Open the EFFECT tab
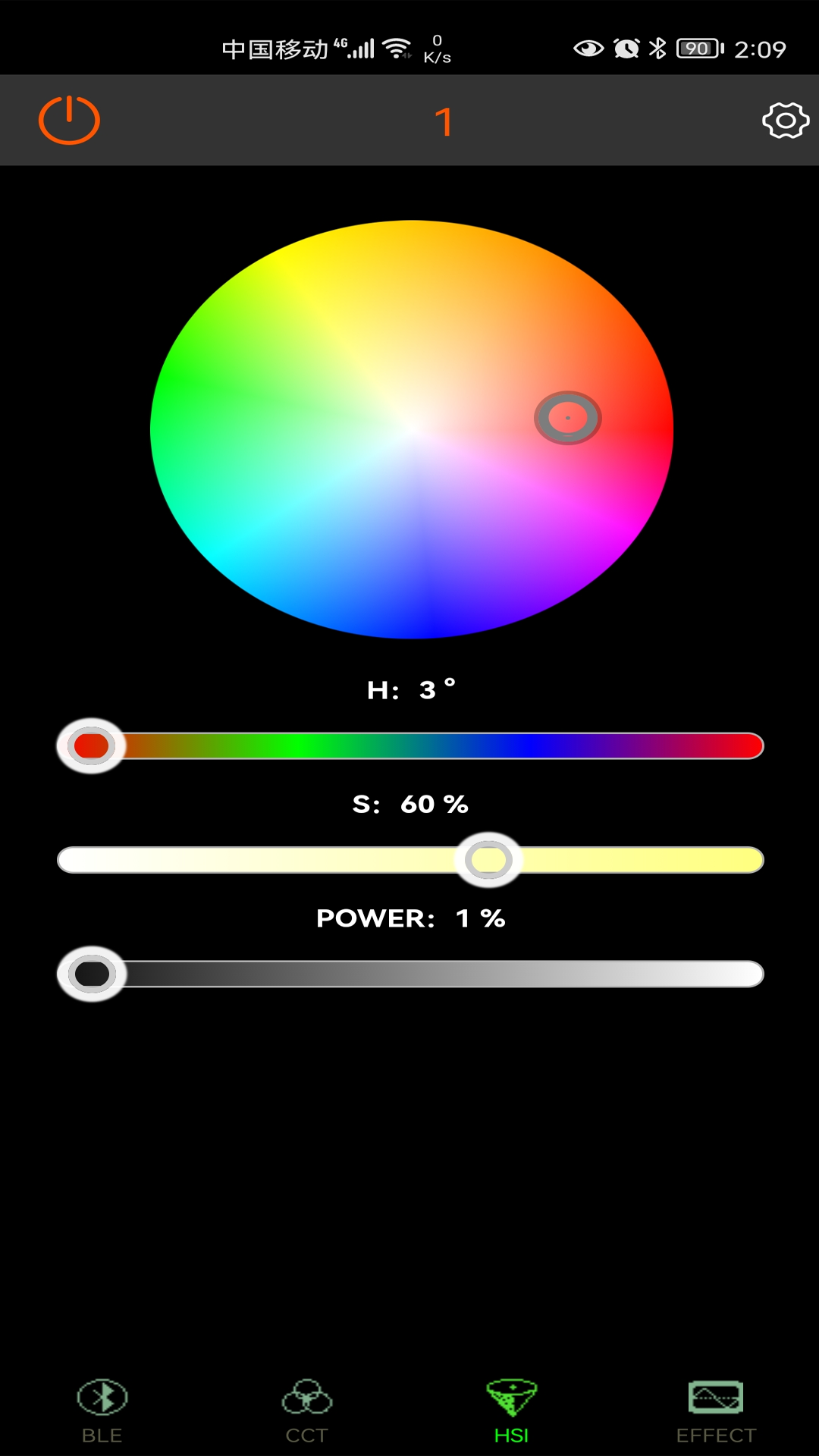Image resolution: width=819 pixels, height=1456 pixels. point(716,1411)
